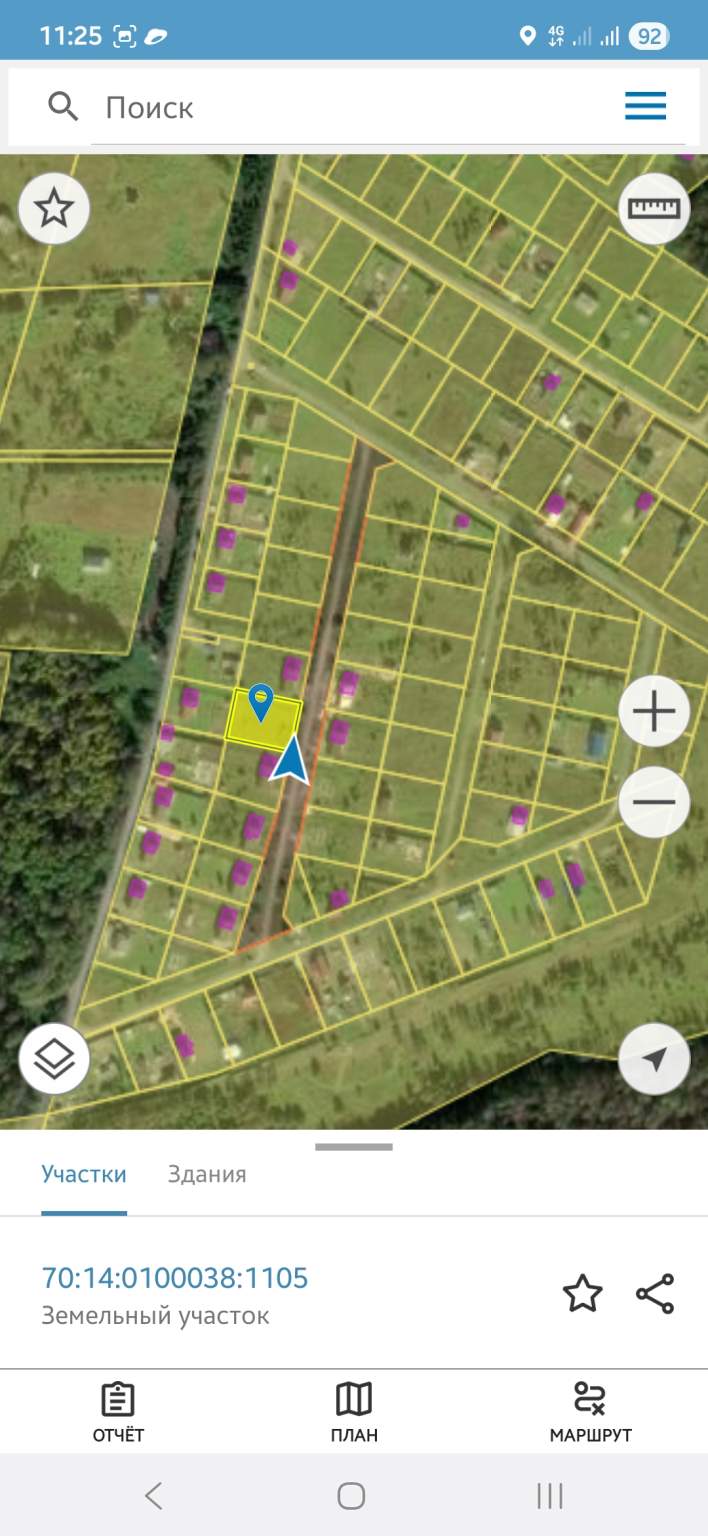Share parcel 70:14:0100038:1105
Image resolution: width=708 pixels, height=1536 pixels.
coord(655,1294)
